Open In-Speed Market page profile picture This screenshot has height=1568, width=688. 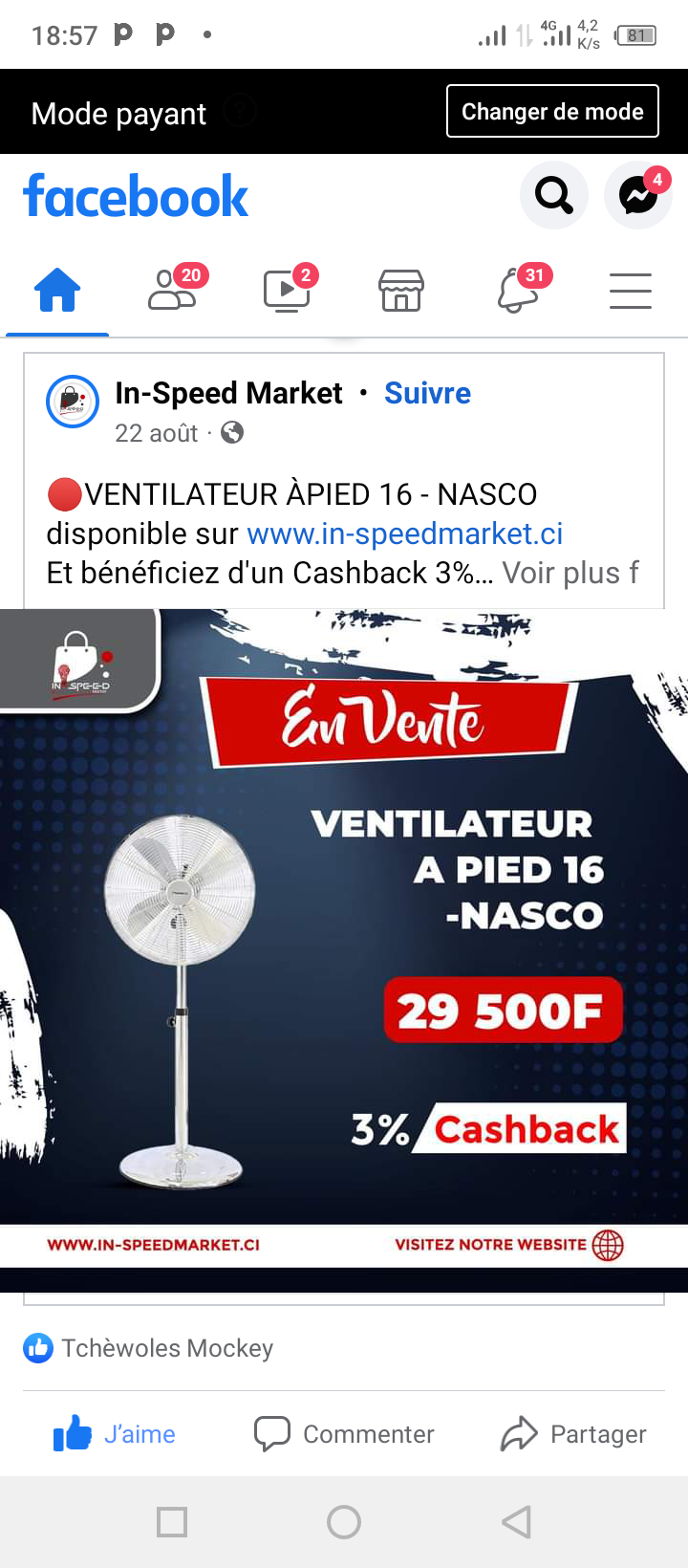click(x=73, y=402)
